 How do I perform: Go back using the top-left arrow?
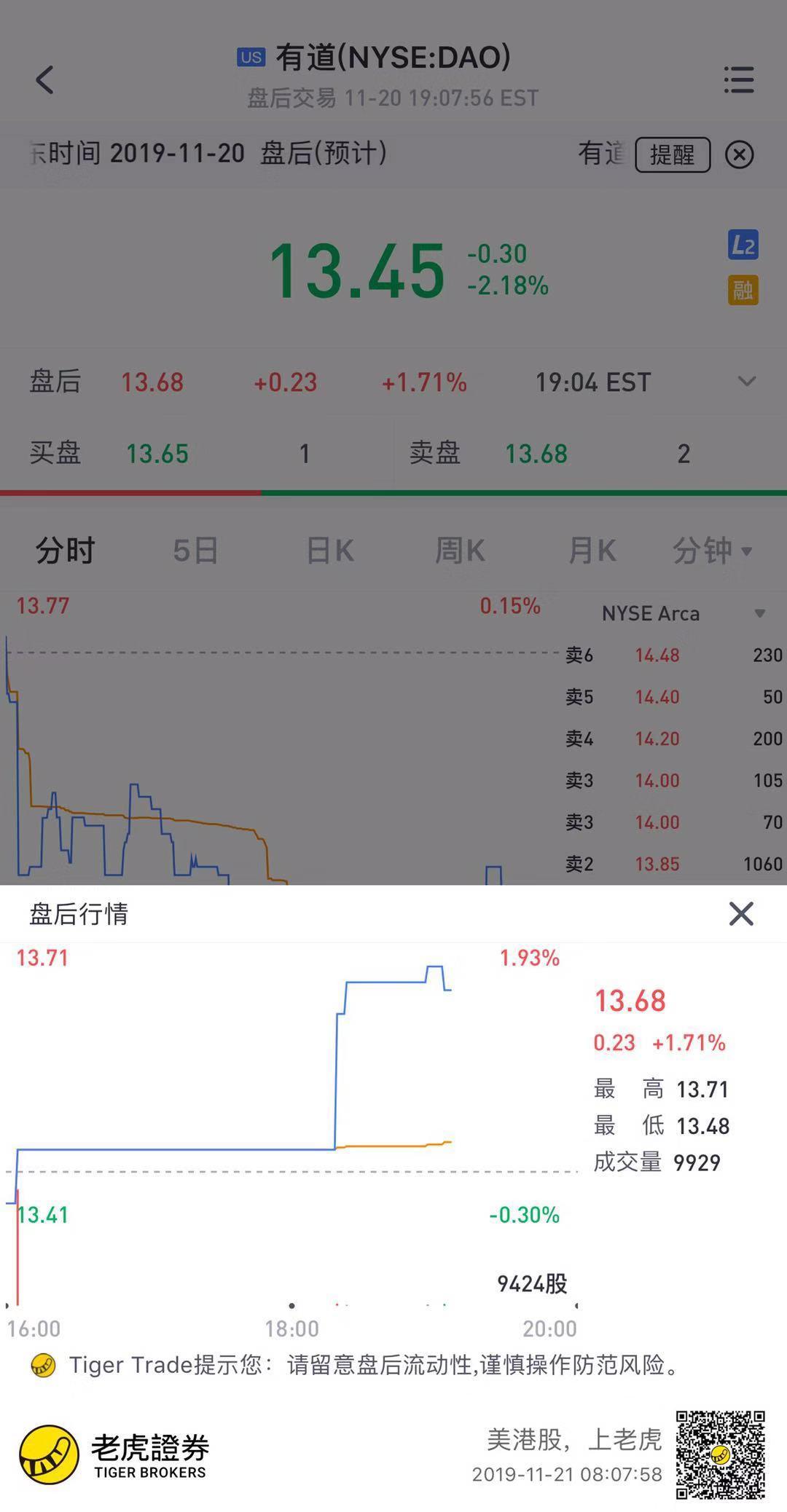45,79
